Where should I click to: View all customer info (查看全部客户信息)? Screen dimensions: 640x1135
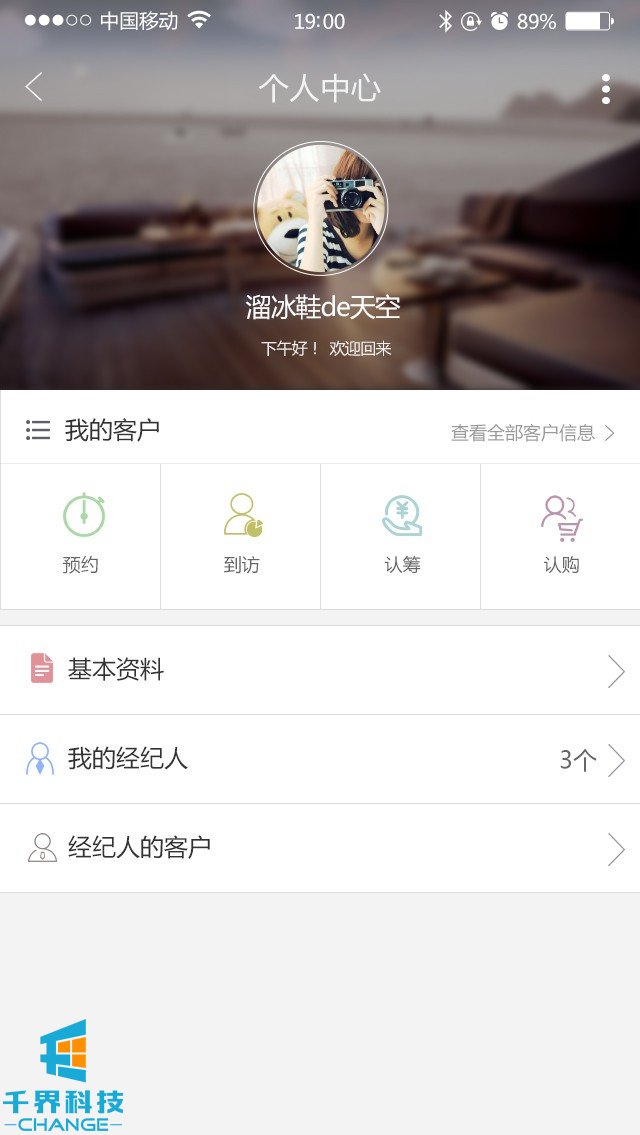(x=532, y=433)
